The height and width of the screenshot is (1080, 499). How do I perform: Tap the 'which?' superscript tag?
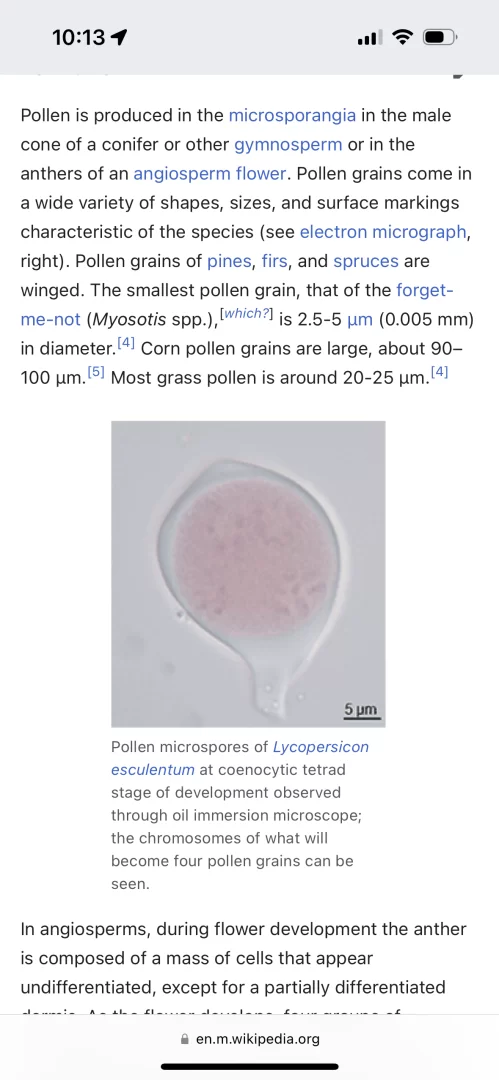coord(246,315)
